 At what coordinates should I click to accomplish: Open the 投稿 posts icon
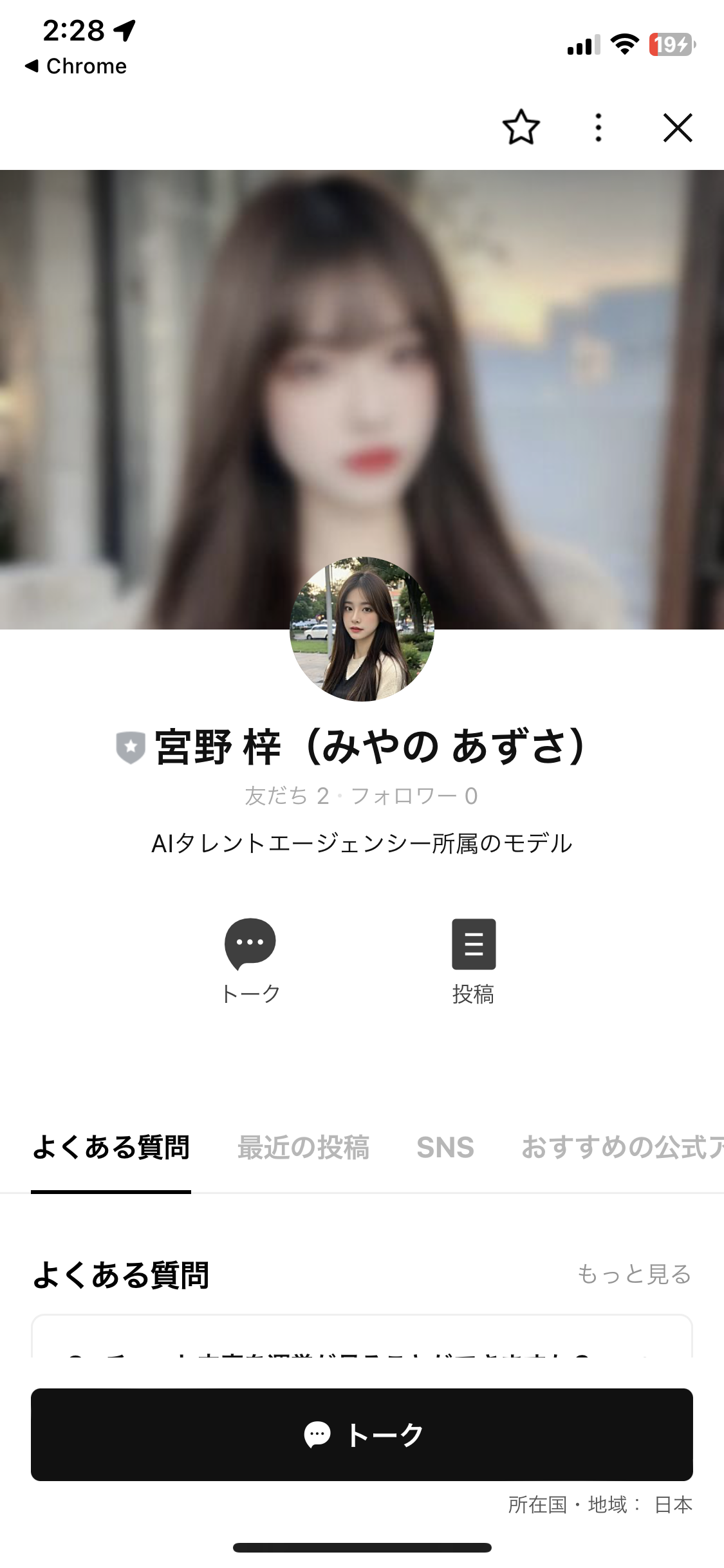pyautogui.click(x=474, y=945)
